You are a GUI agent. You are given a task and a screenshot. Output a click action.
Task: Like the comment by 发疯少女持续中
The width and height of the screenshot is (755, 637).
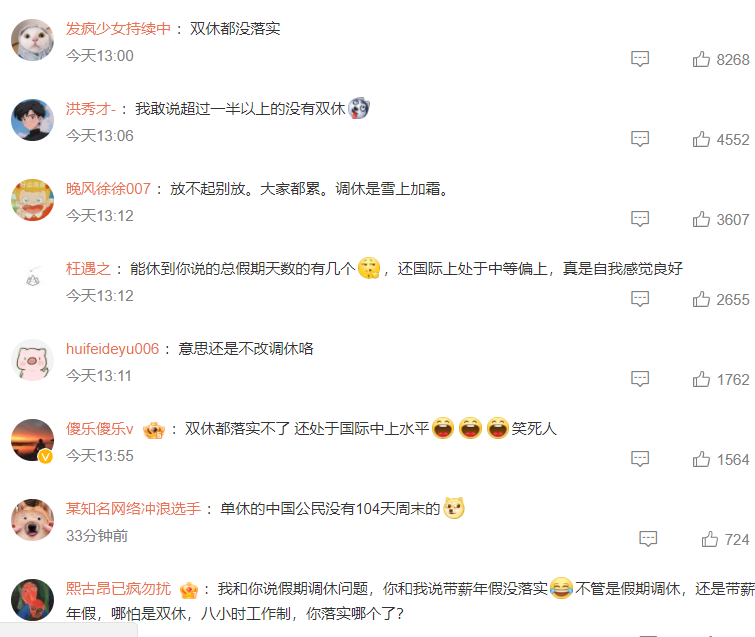pos(701,59)
